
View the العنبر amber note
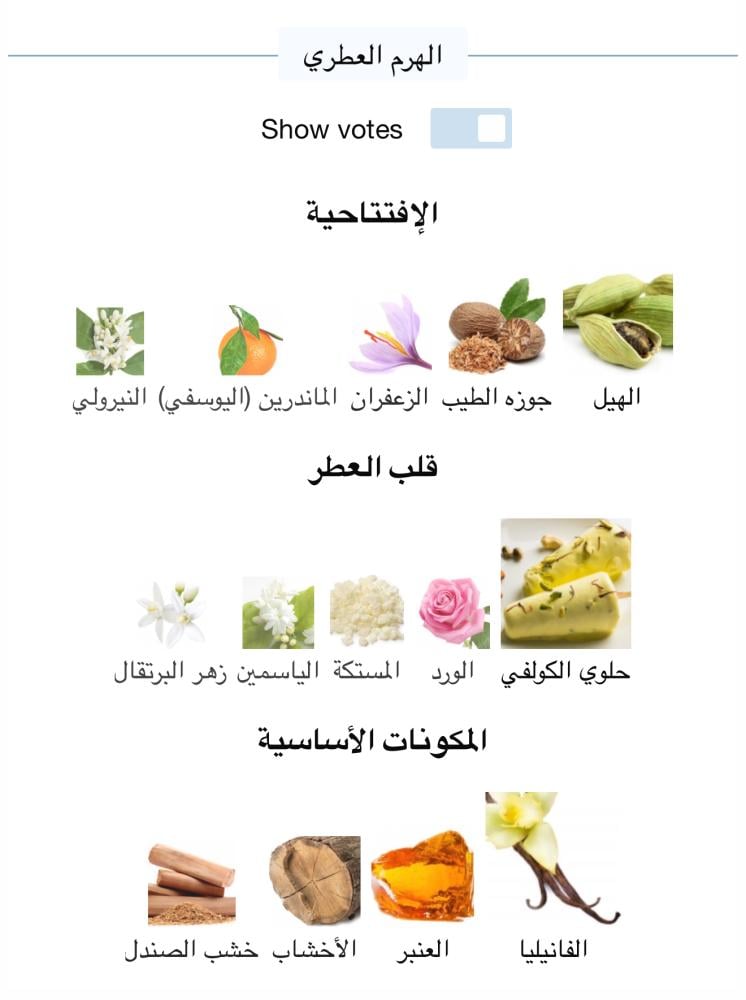(422, 876)
